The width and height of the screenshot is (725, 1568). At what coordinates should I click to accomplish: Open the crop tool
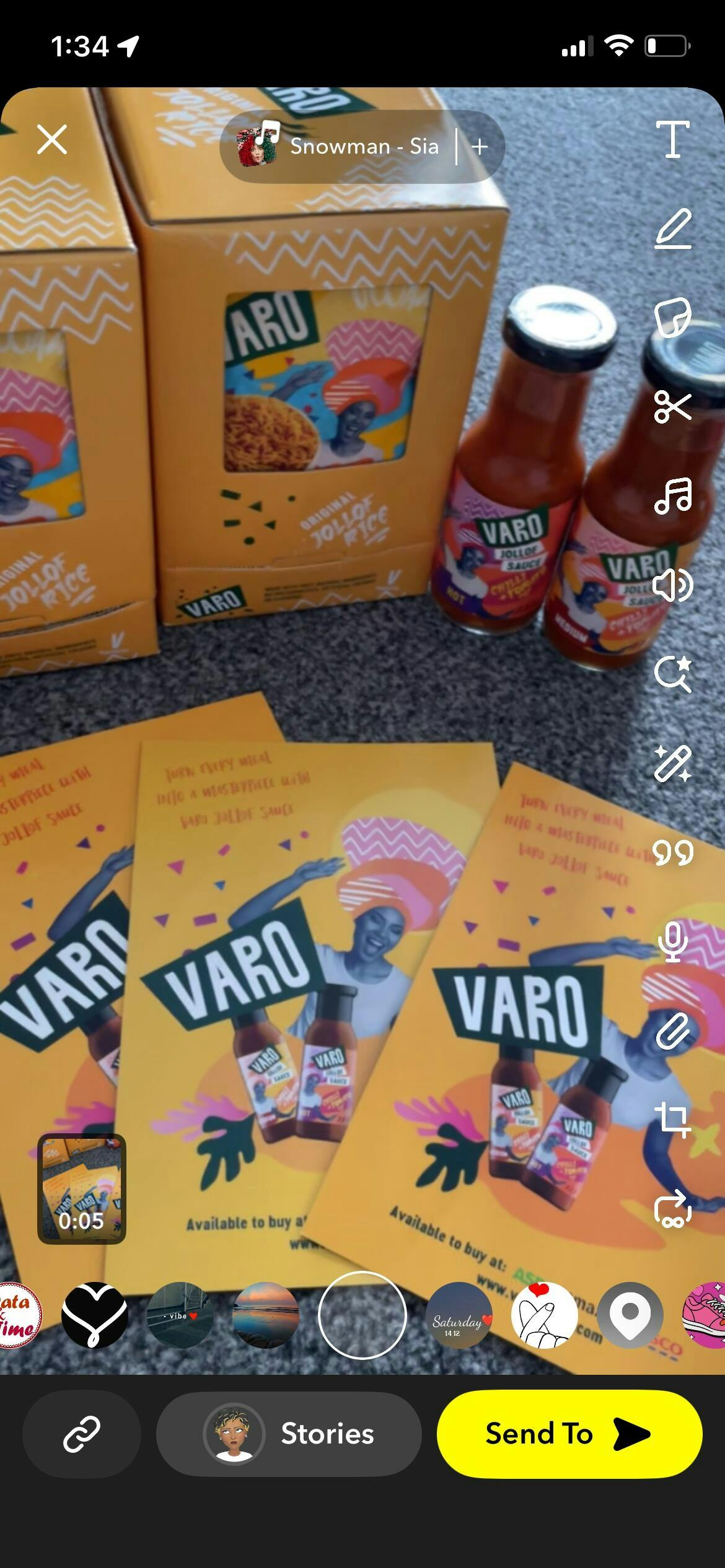pos(672,1120)
